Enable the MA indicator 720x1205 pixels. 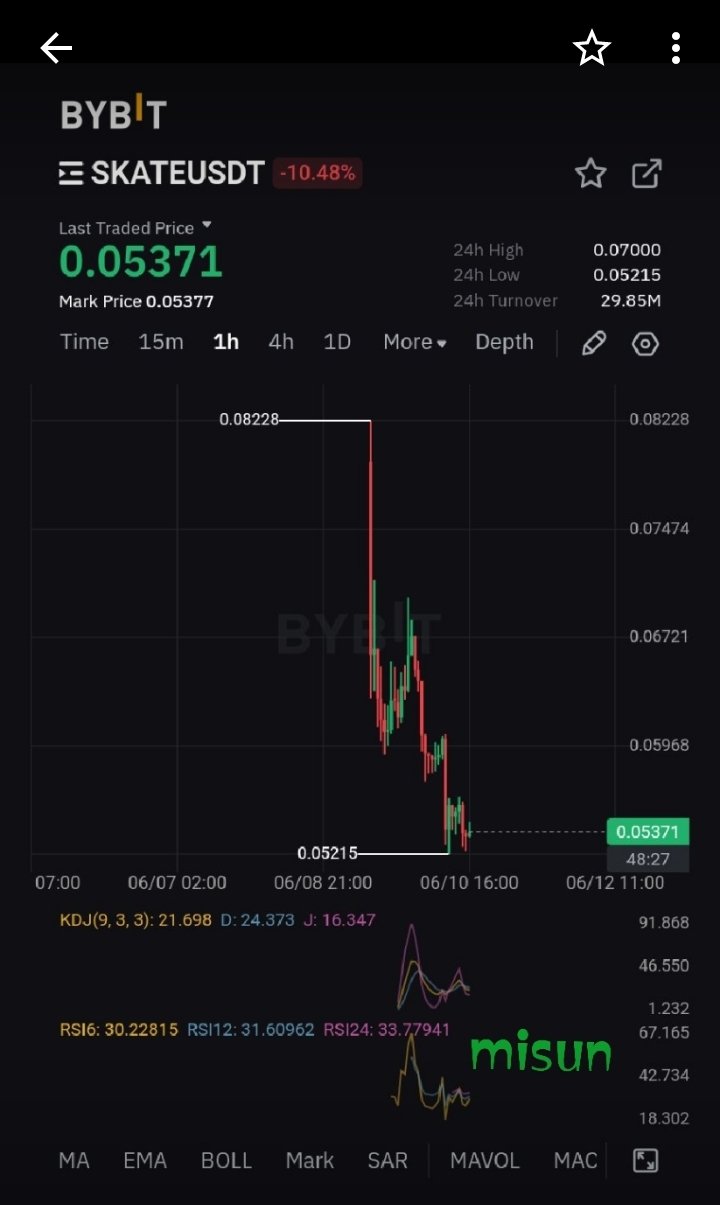tap(74, 1161)
